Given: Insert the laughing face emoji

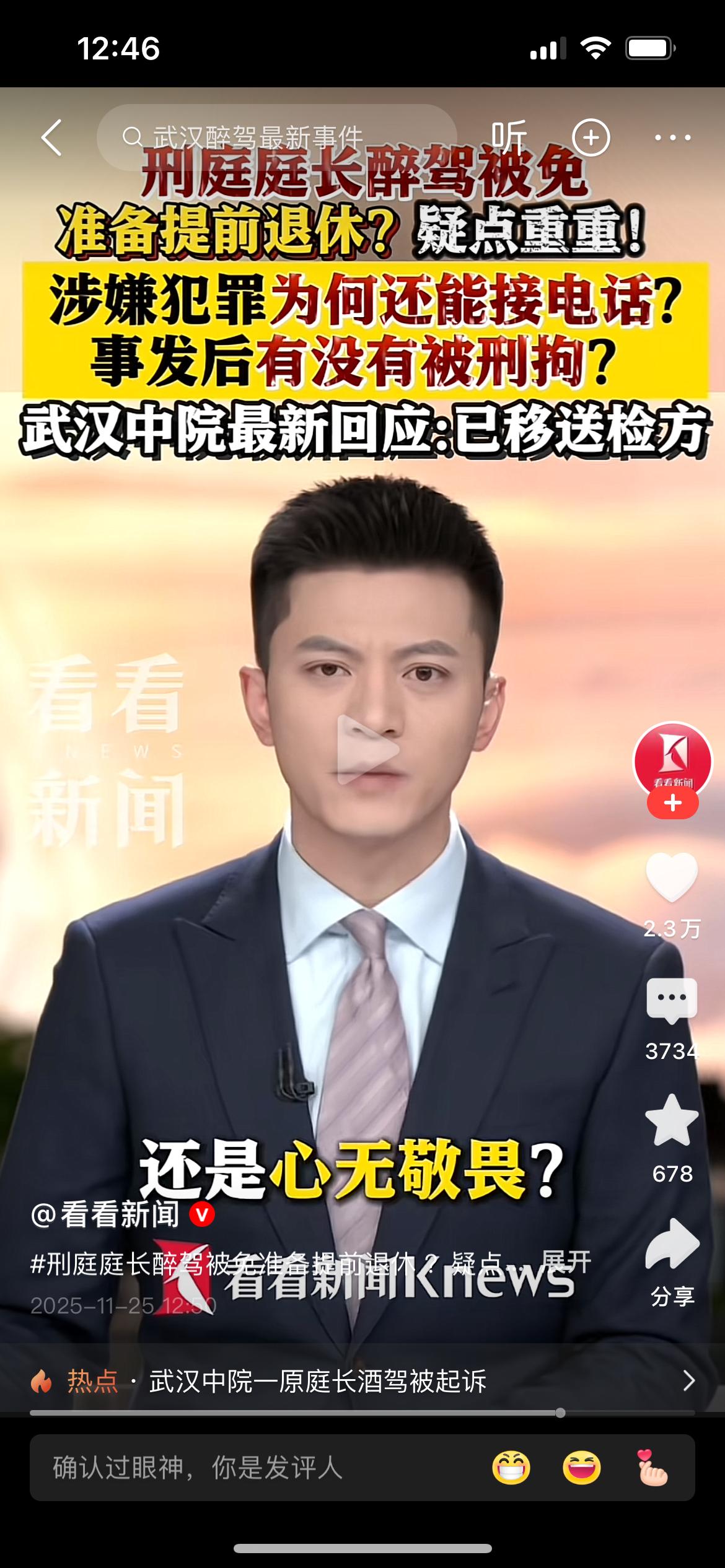Looking at the screenshot, I should tap(582, 1468).
